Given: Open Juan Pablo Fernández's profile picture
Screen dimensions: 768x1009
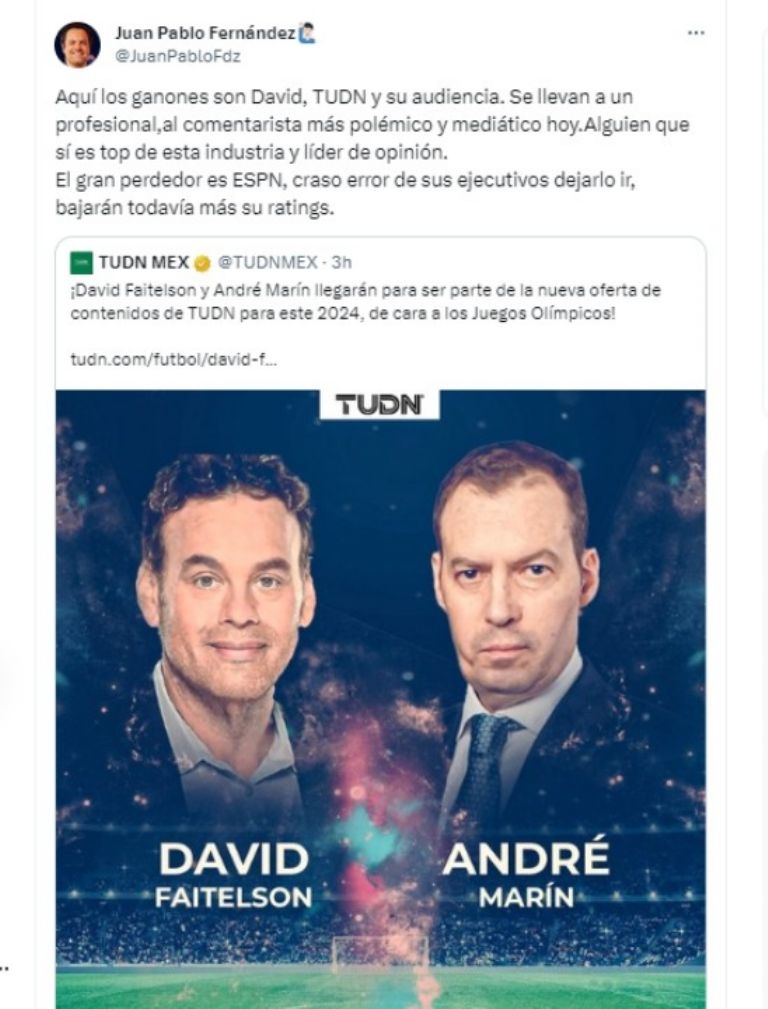Looking at the screenshot, I should (x=77, y=45).
